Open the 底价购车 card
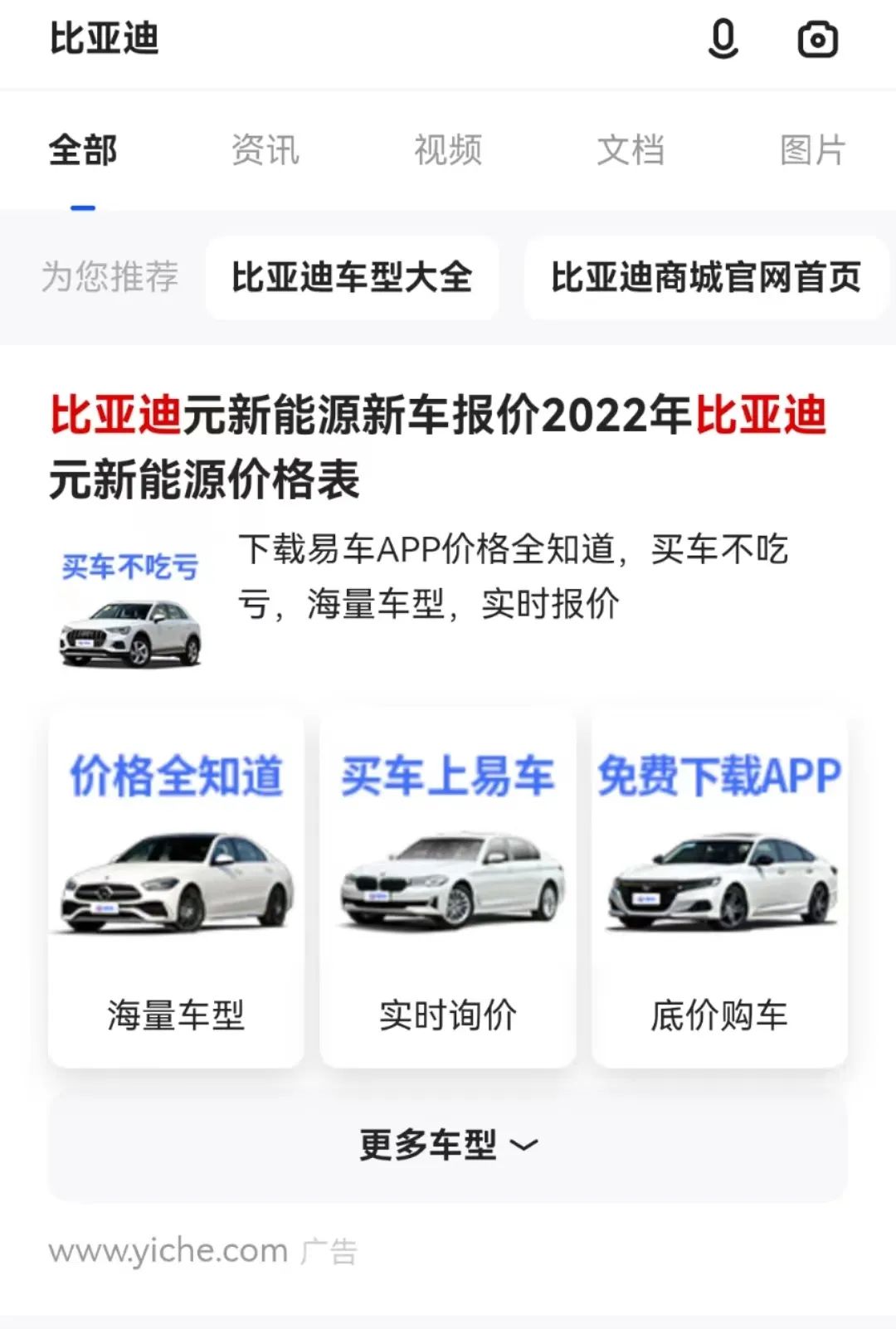This screenshot has height=1329, width=896. click(x=719, y=888)
